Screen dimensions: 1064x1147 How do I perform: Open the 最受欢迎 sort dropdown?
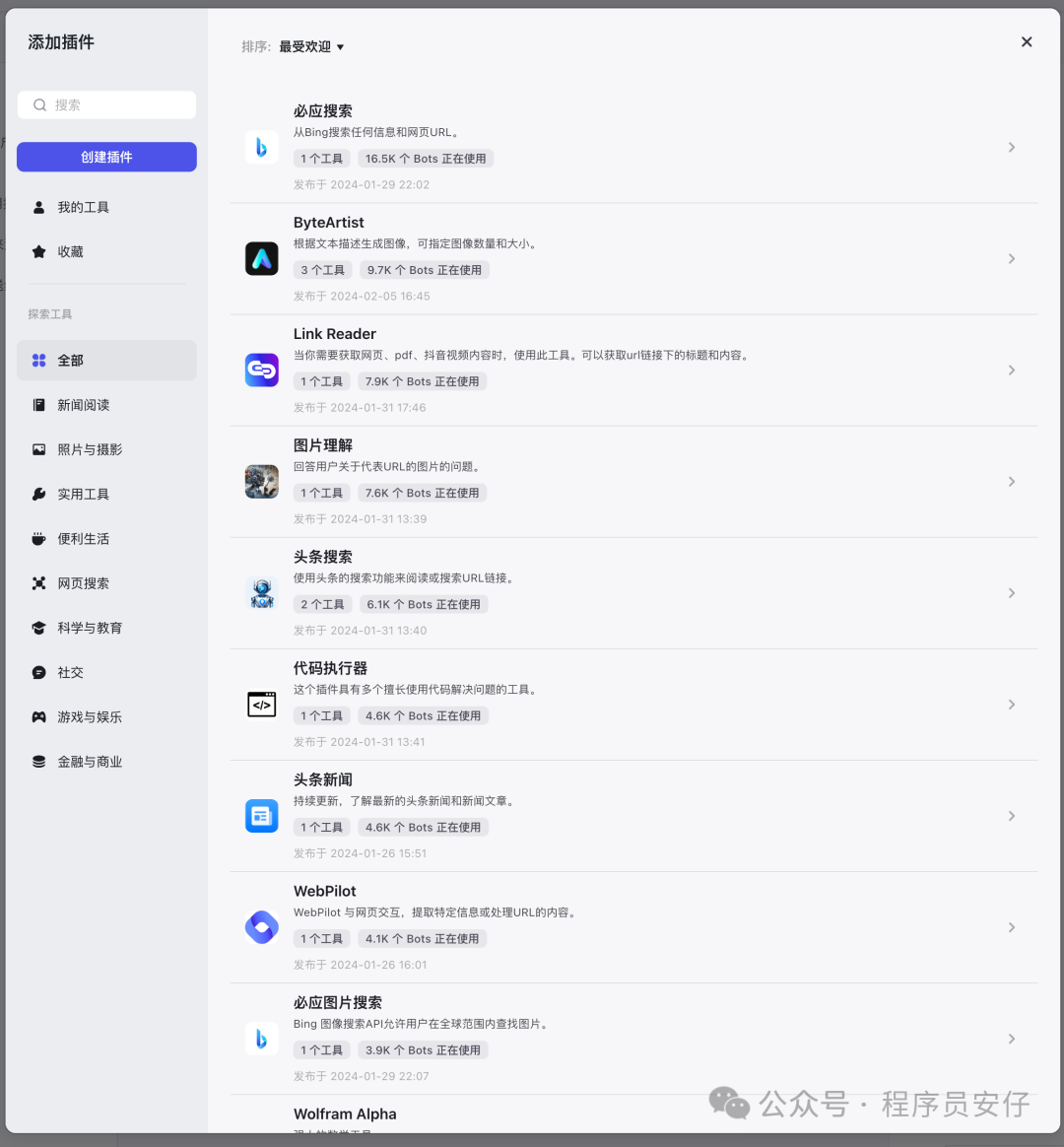pyautogui.click(x=311, y=47)
